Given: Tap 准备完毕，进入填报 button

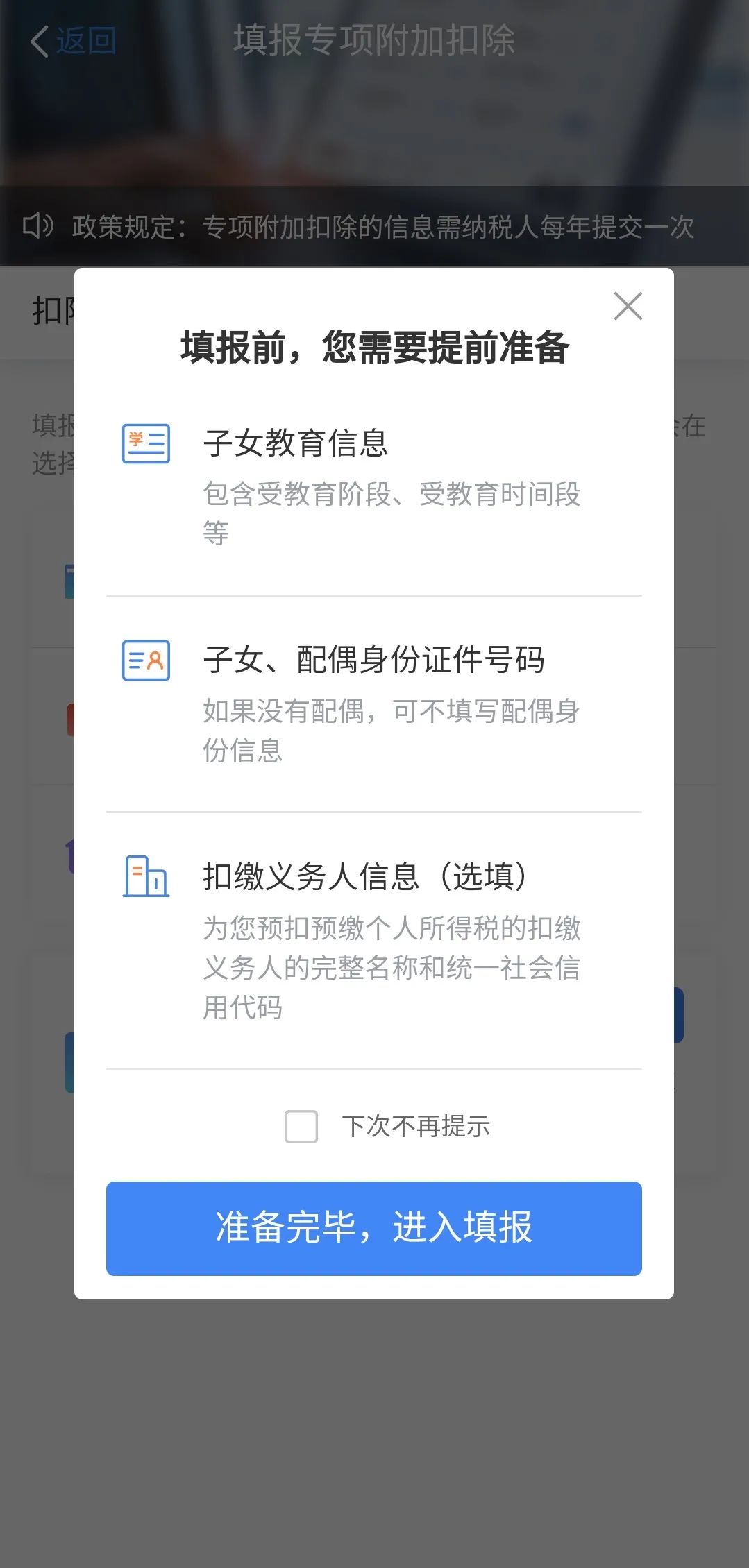Looking at the screenshot, I should (x=373, y=1228).
